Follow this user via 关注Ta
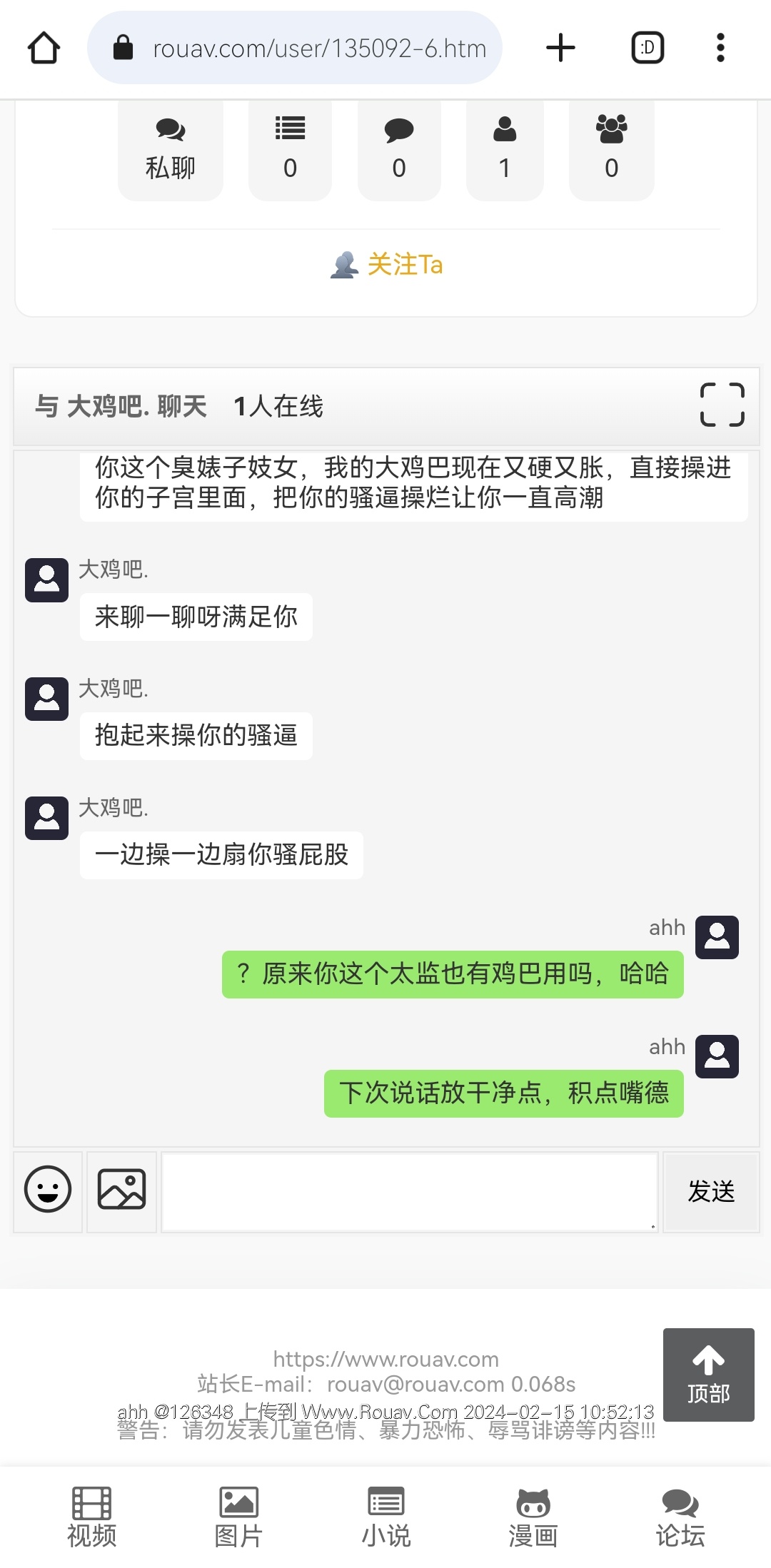Image resolution: width=771 pixels, height=1568 pixels. (x=387, y=265)
